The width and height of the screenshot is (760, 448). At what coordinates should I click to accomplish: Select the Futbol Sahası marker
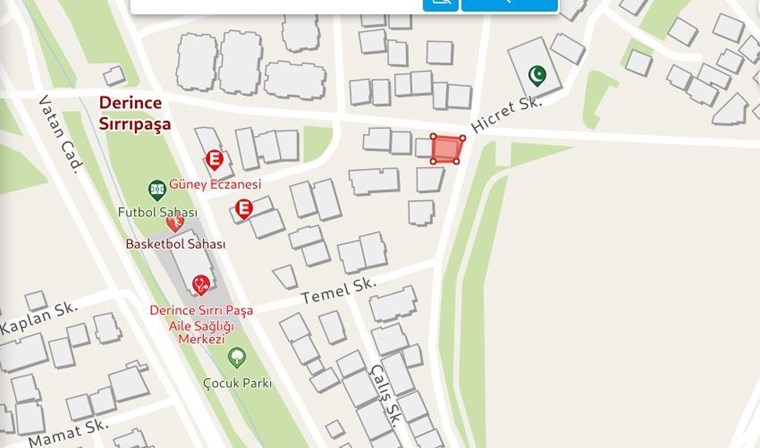coord(157,188)
